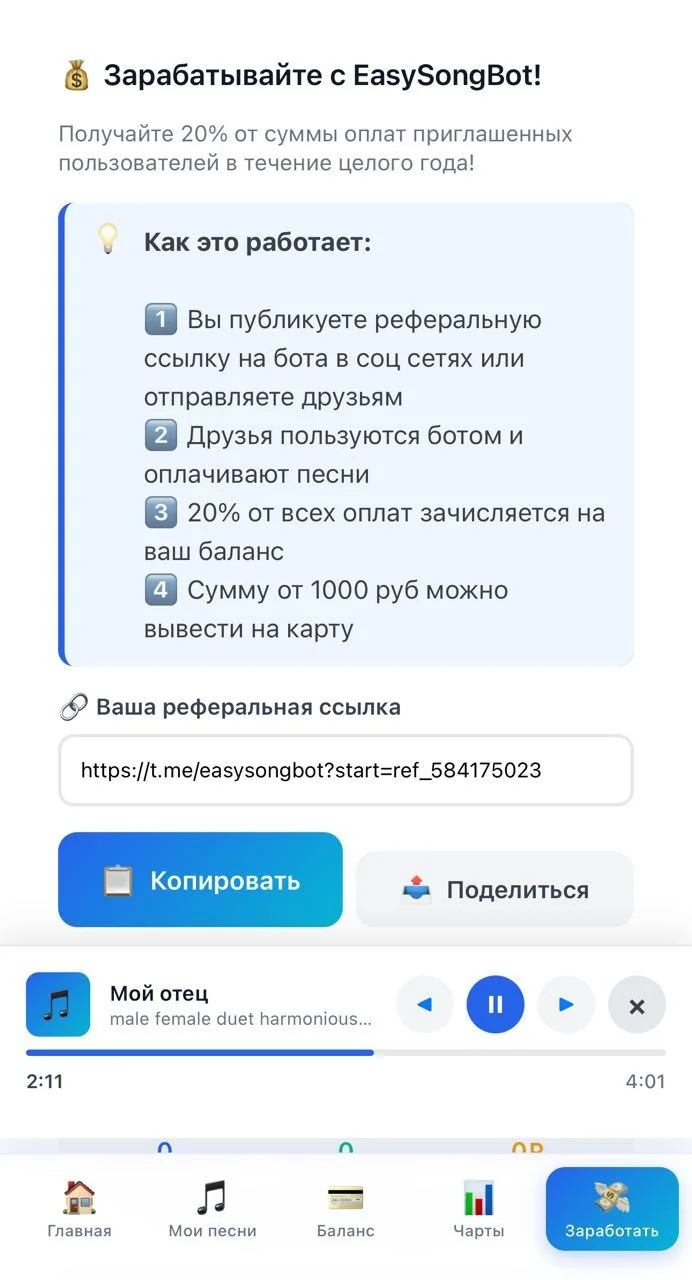Close the mini player
The image size is (692, 1280).
[x=637, y=1004]
